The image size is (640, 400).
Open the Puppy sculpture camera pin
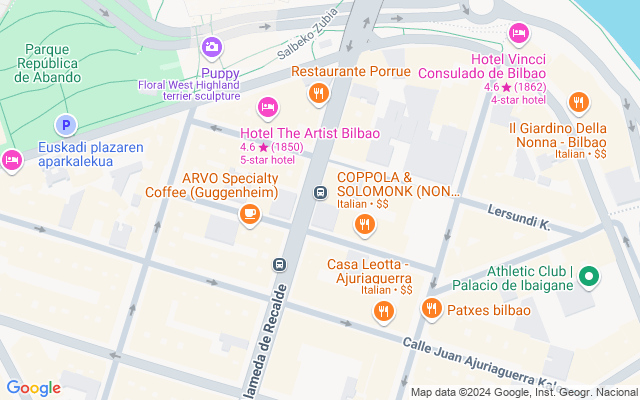click(211, 46)
